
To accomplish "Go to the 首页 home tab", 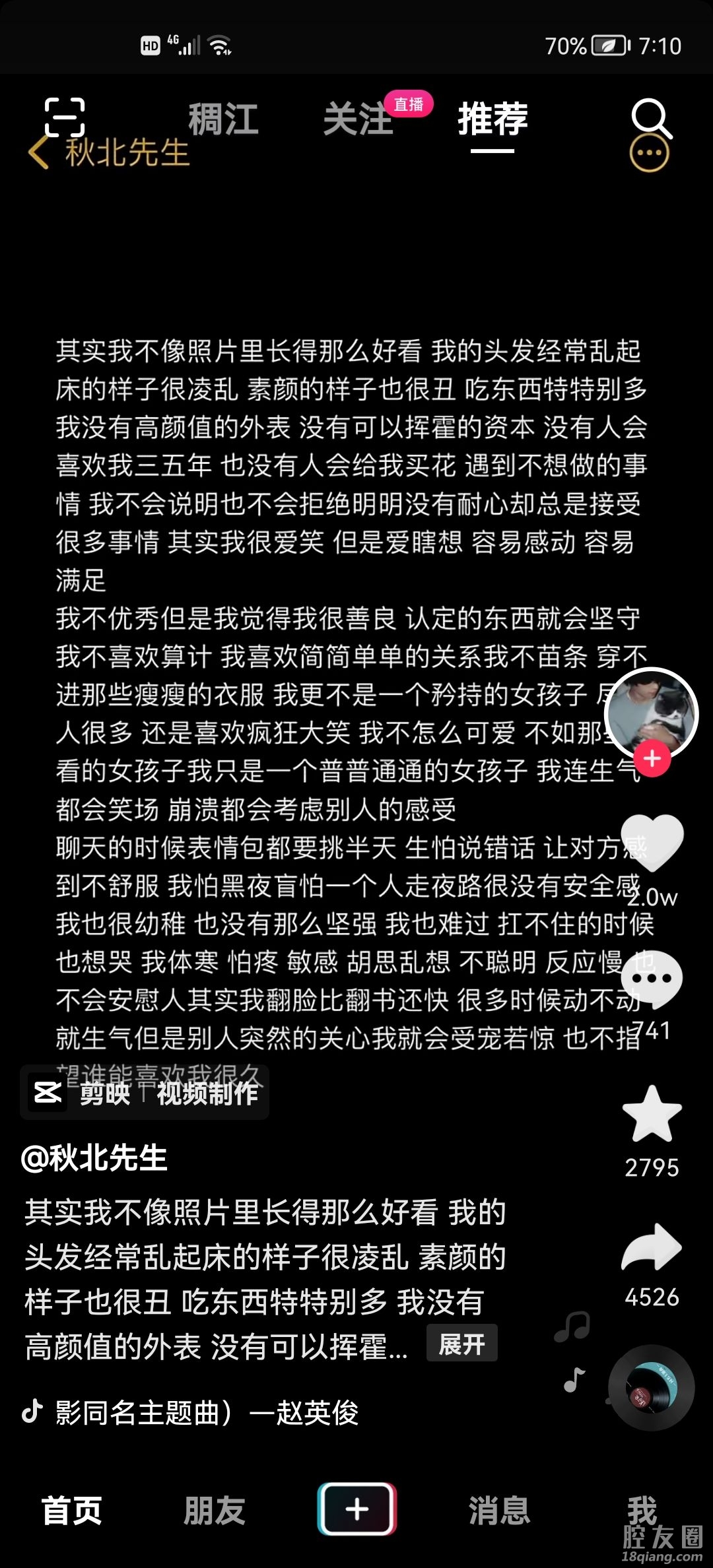I will point(71,1510).
